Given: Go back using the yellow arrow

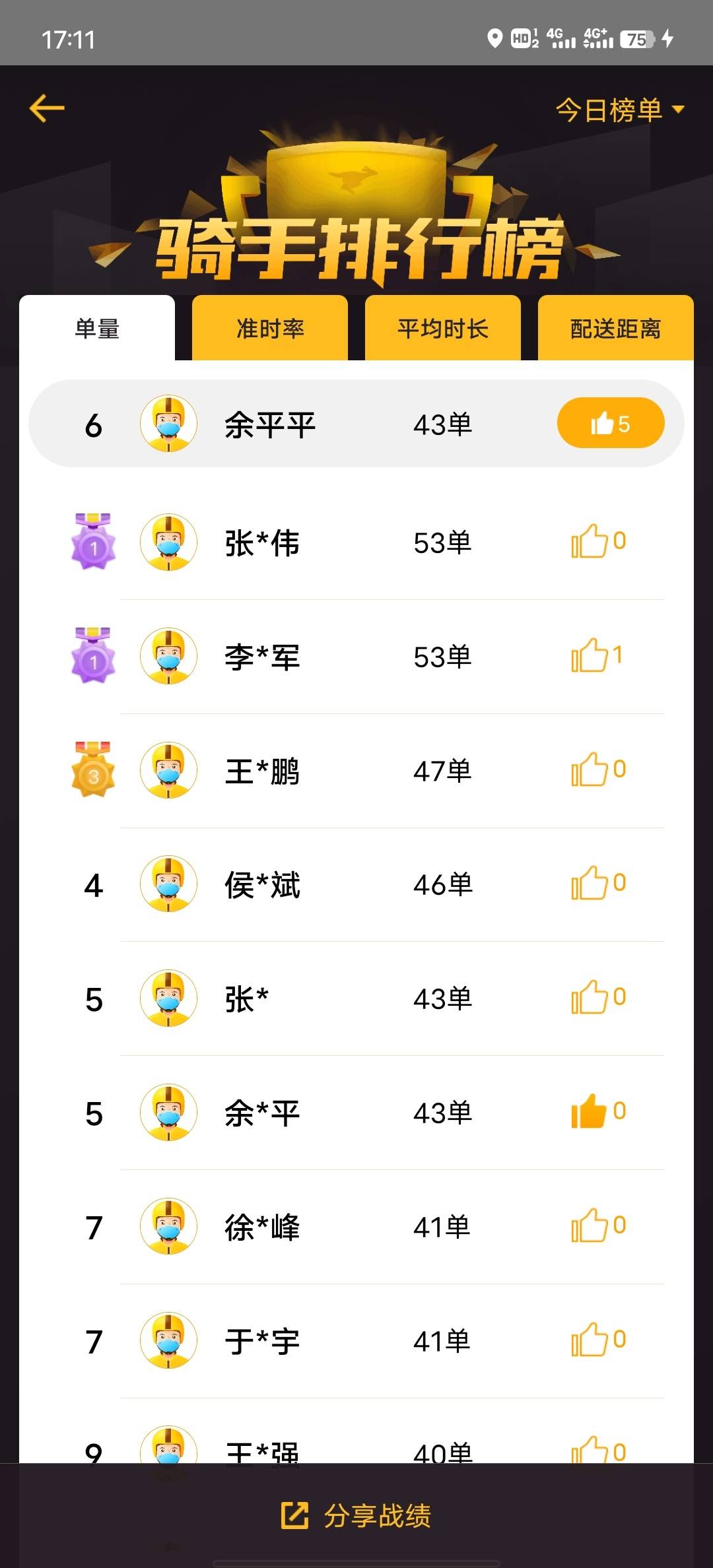Looking at the screenshot, I should click(47, 108).
